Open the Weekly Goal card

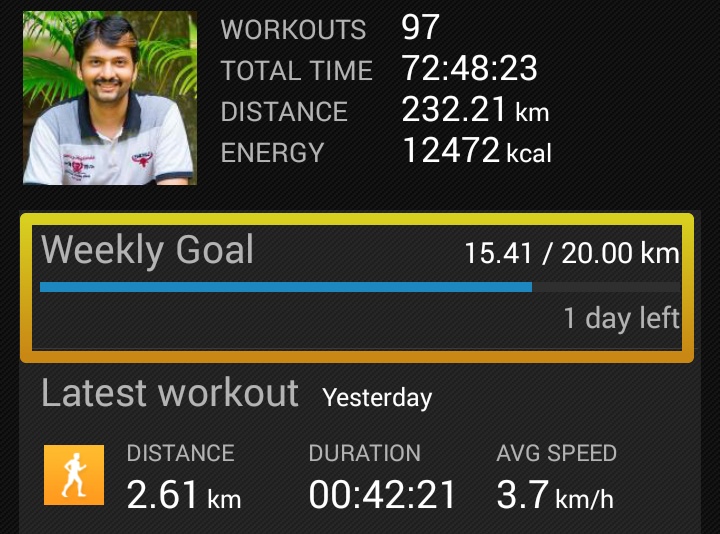pos(358,287)
